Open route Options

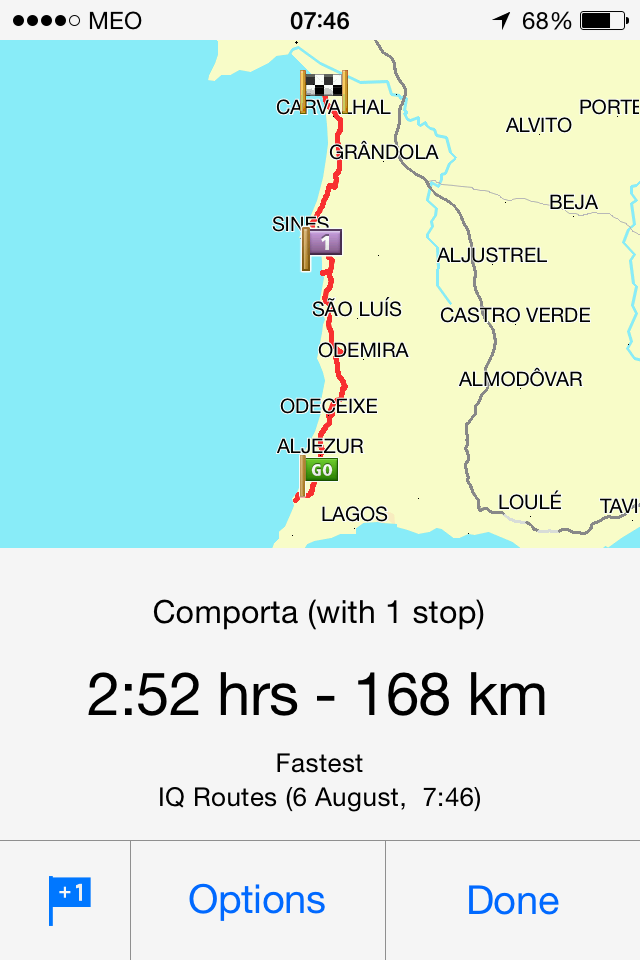257,900
